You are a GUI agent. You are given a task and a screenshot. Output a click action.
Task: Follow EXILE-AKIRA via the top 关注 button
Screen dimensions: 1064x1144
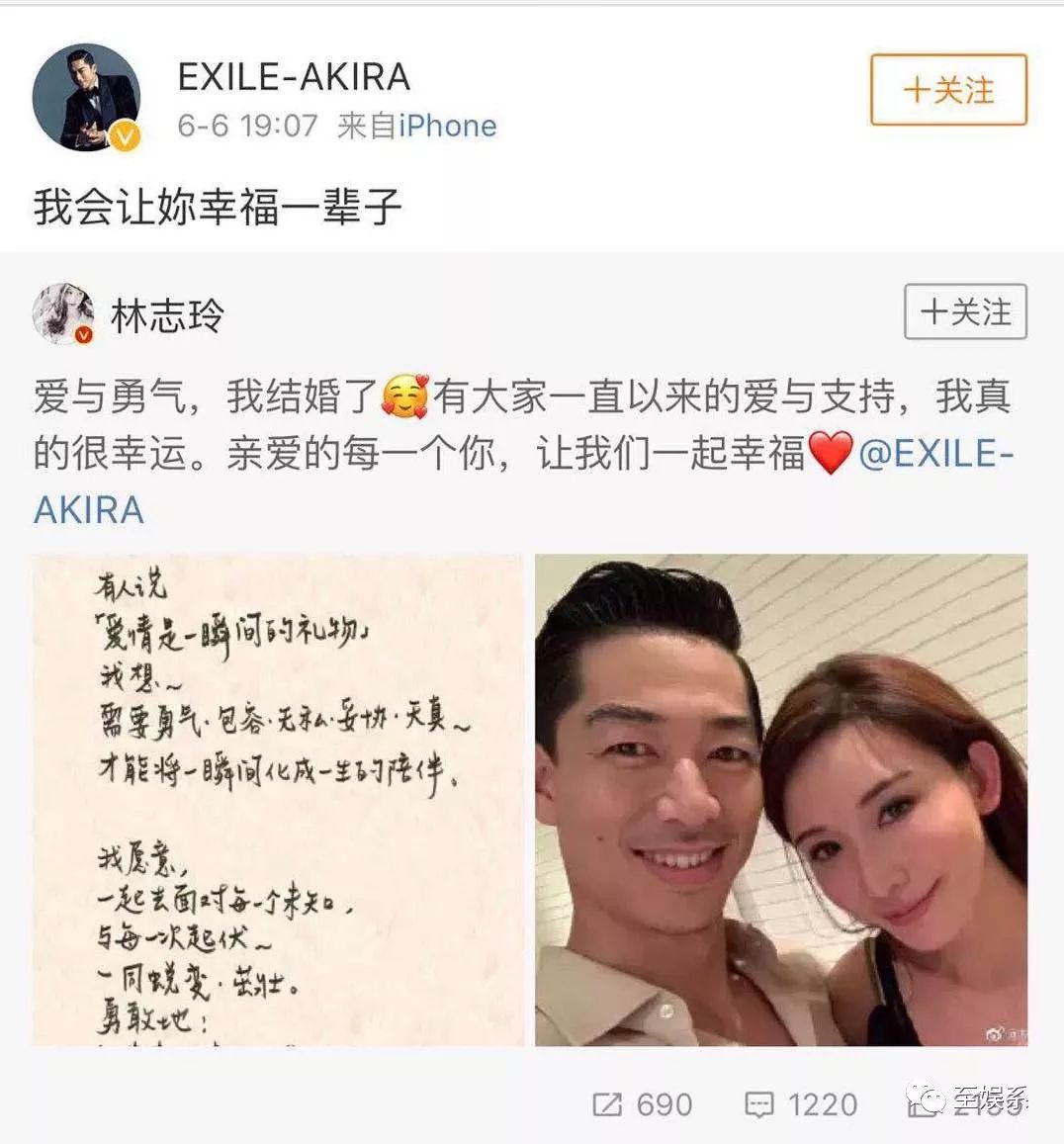tap(946, 87)
